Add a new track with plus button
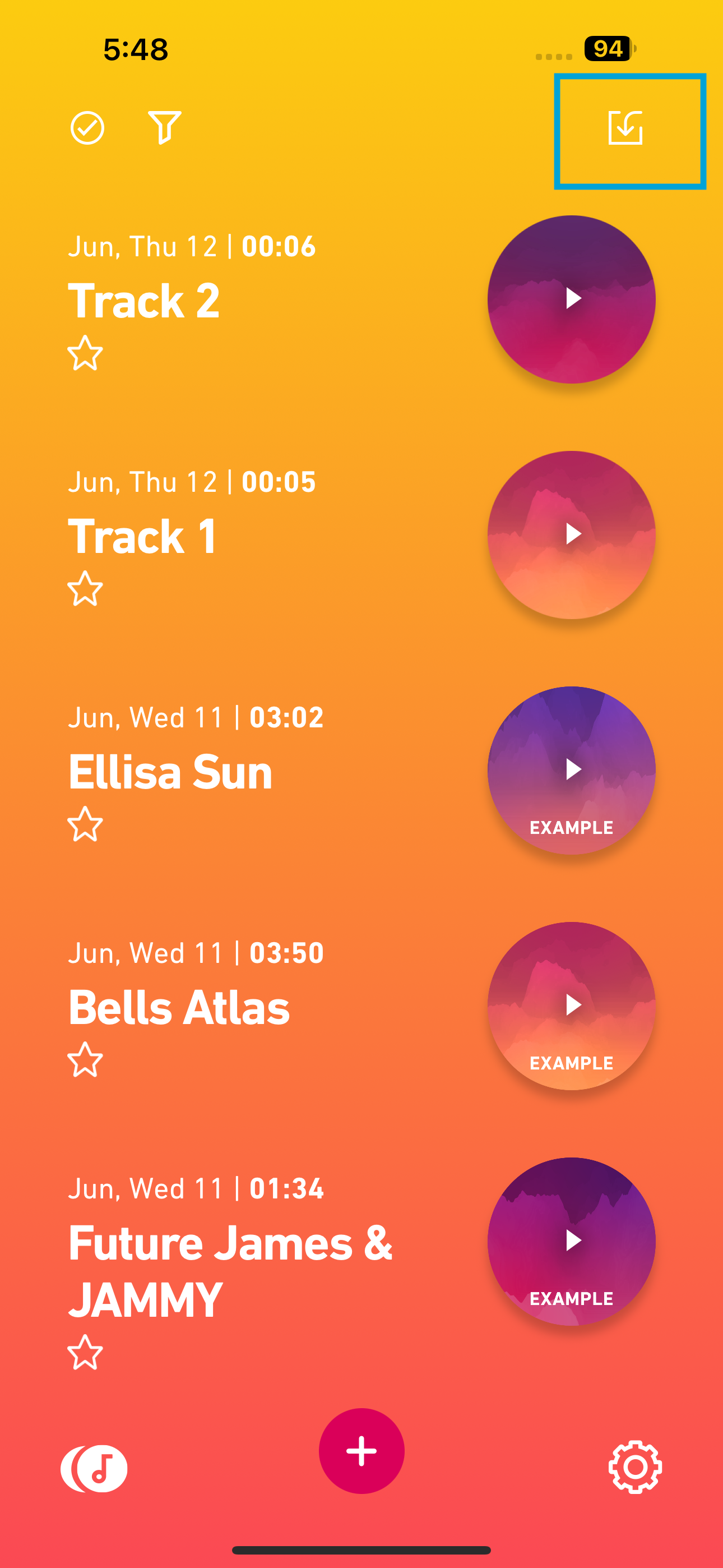This screenshot has width=723, height=1568. (361, 1451)
